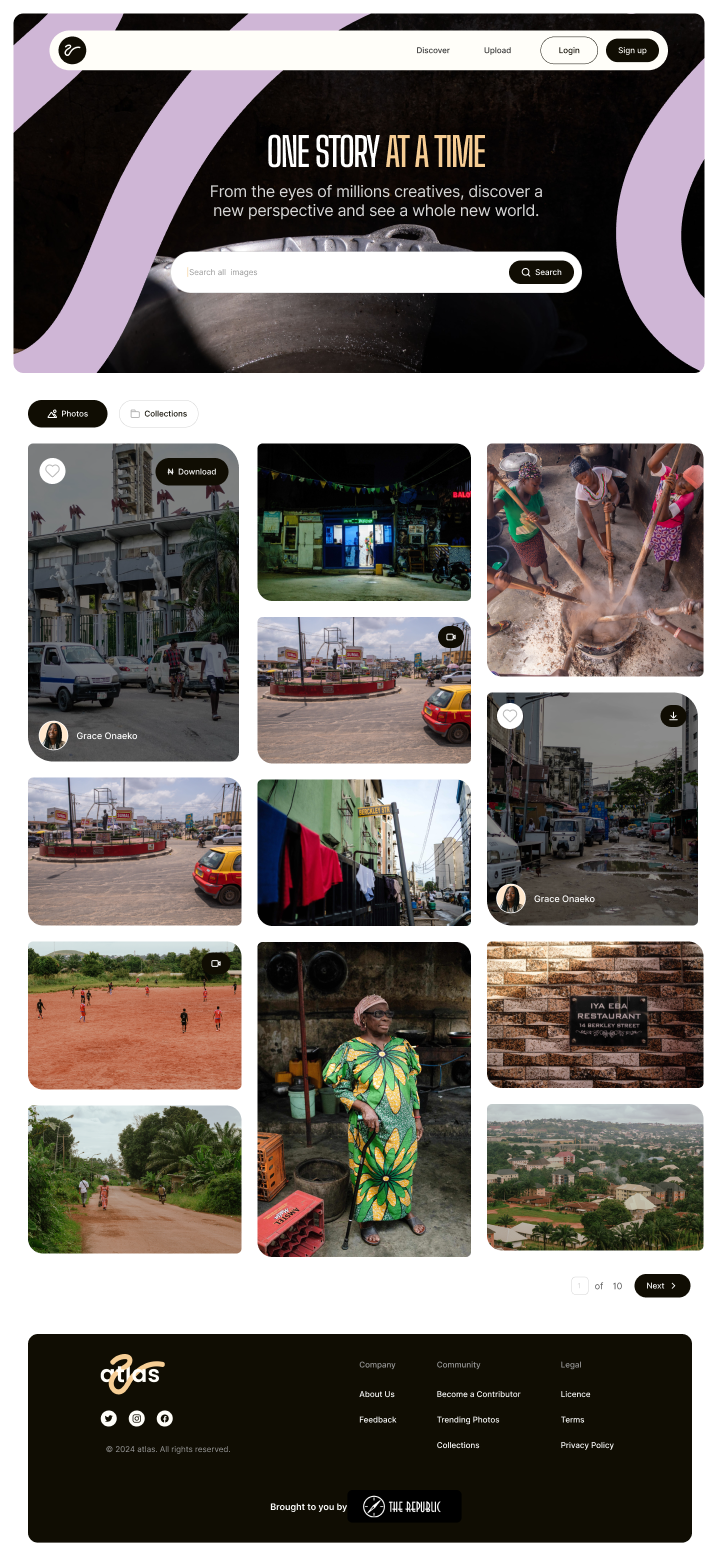Image resolution: width=720 pixels, height=1561 pixels.
Task: Open the Iya Eba Restaurant sign photo
Action: [x=595, y=1014]
